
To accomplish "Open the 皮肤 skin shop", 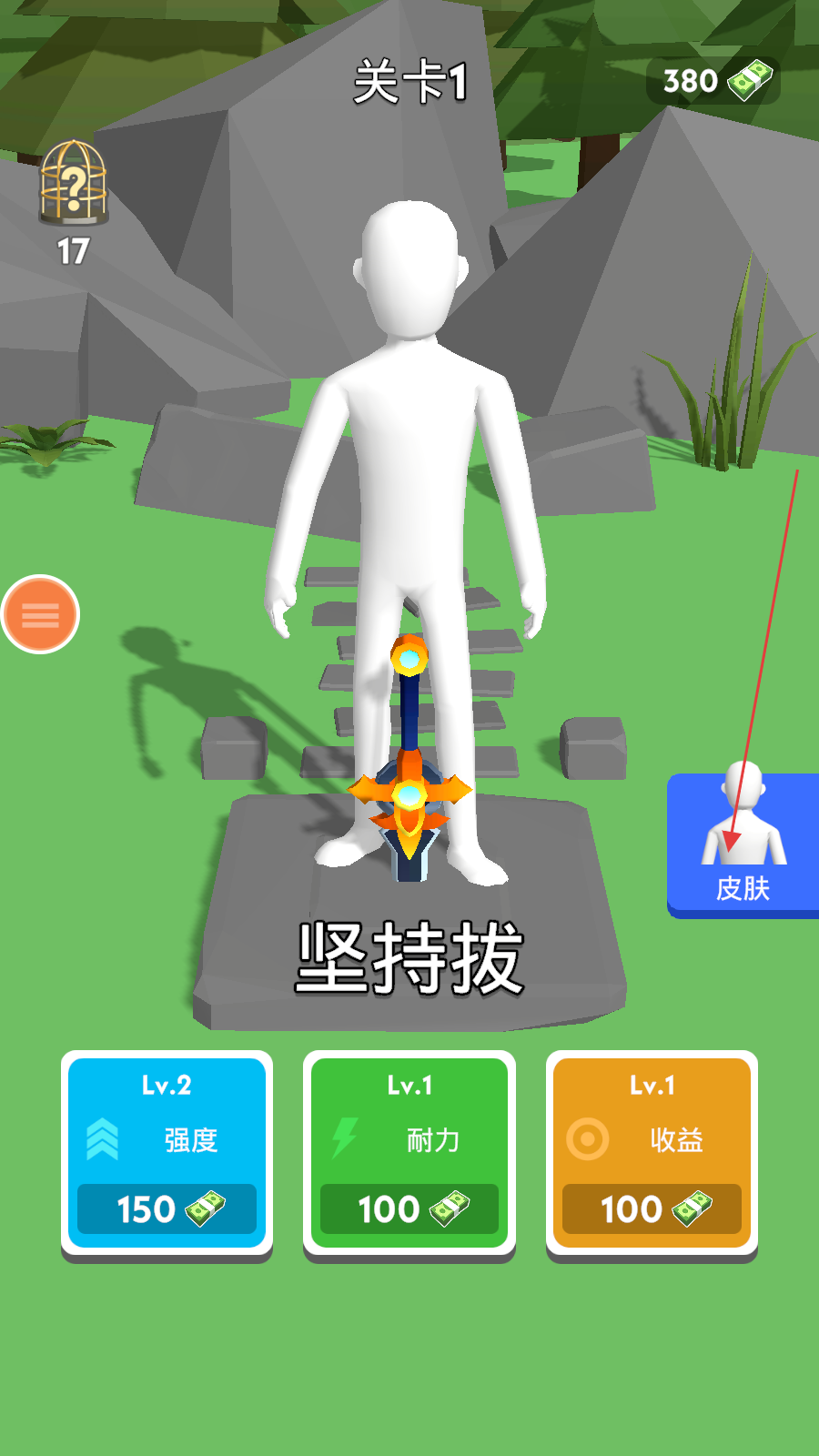I will [x=743, y=844].
